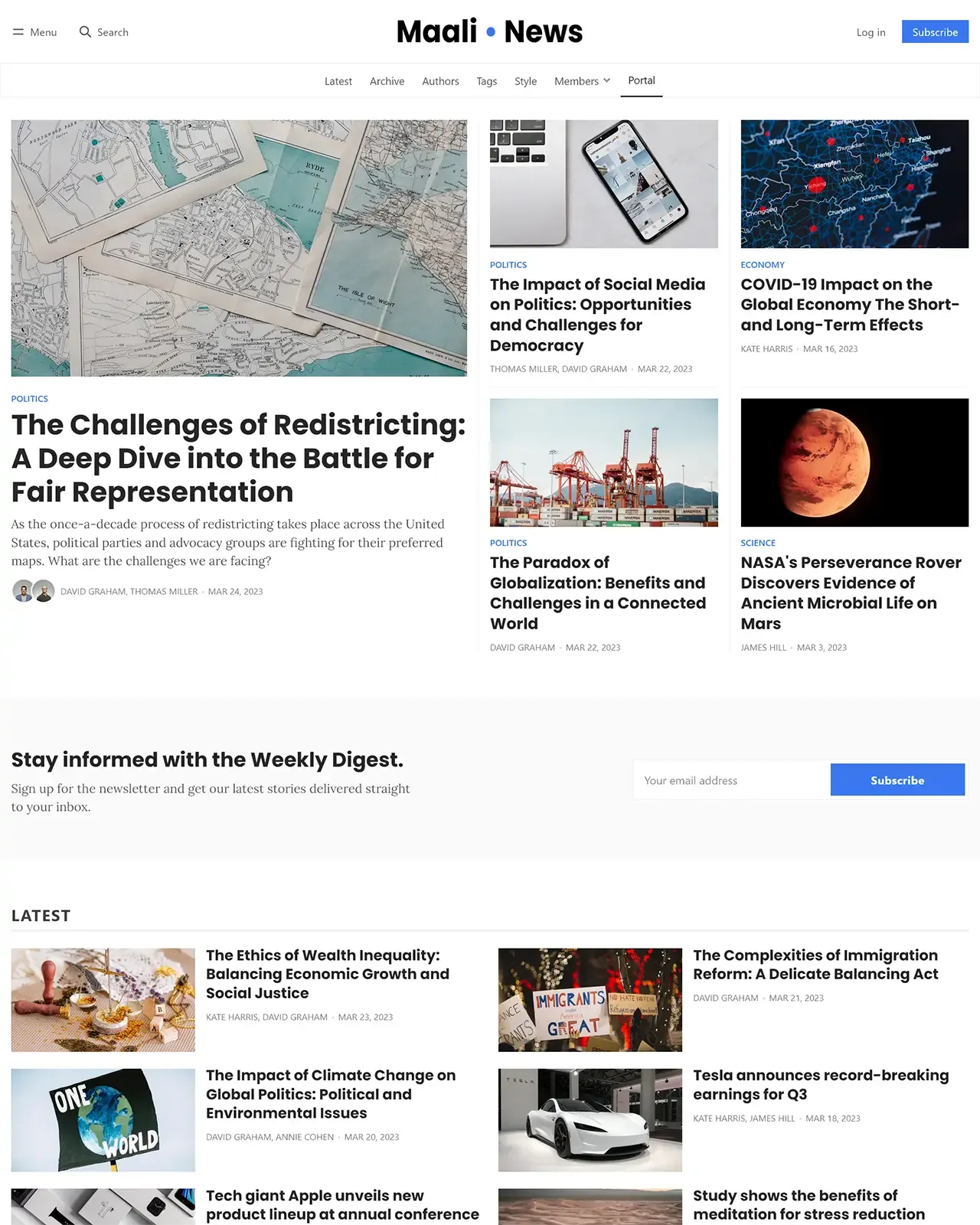
Task: Tap the Log in link
Action: [871, 32]
